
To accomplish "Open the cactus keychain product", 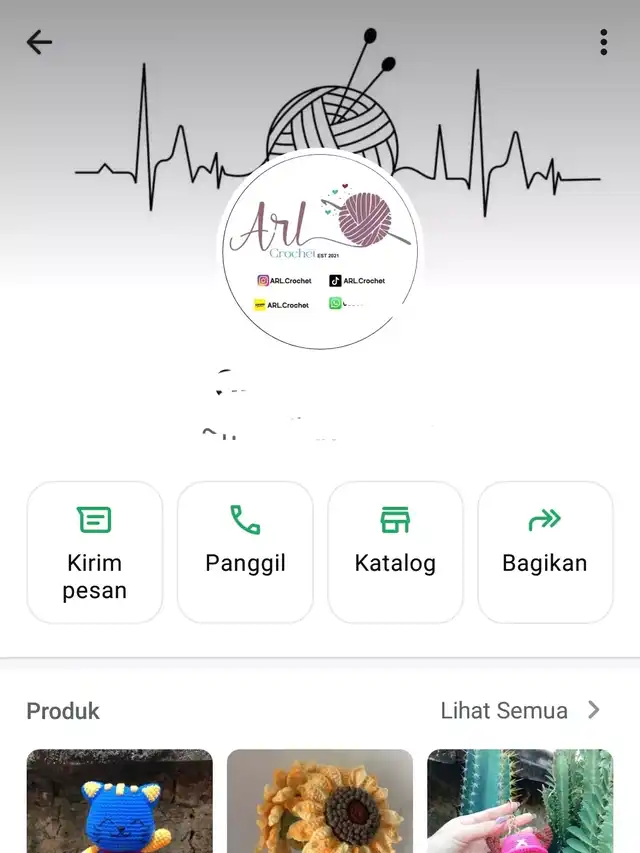I will coord(520,800).
